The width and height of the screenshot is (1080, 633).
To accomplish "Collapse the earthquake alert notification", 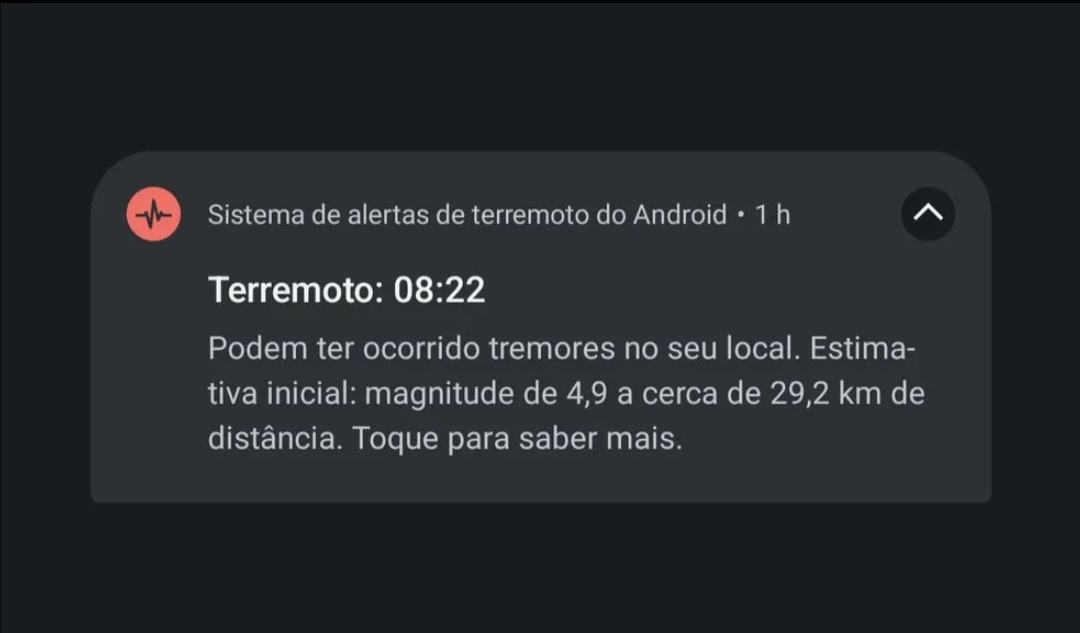I will pyautogui.click(x=927, y=214).
